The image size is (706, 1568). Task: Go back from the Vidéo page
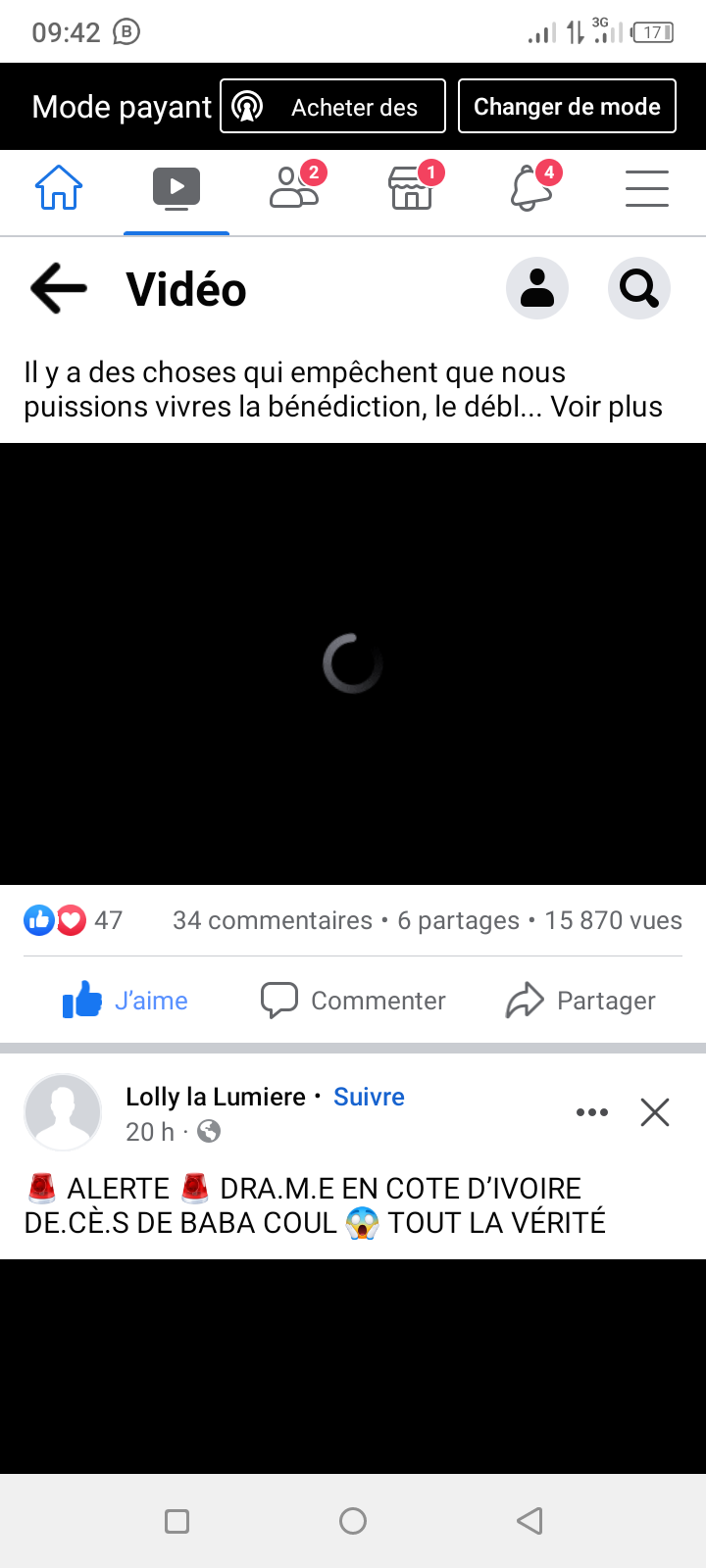[x=59, y=288]
